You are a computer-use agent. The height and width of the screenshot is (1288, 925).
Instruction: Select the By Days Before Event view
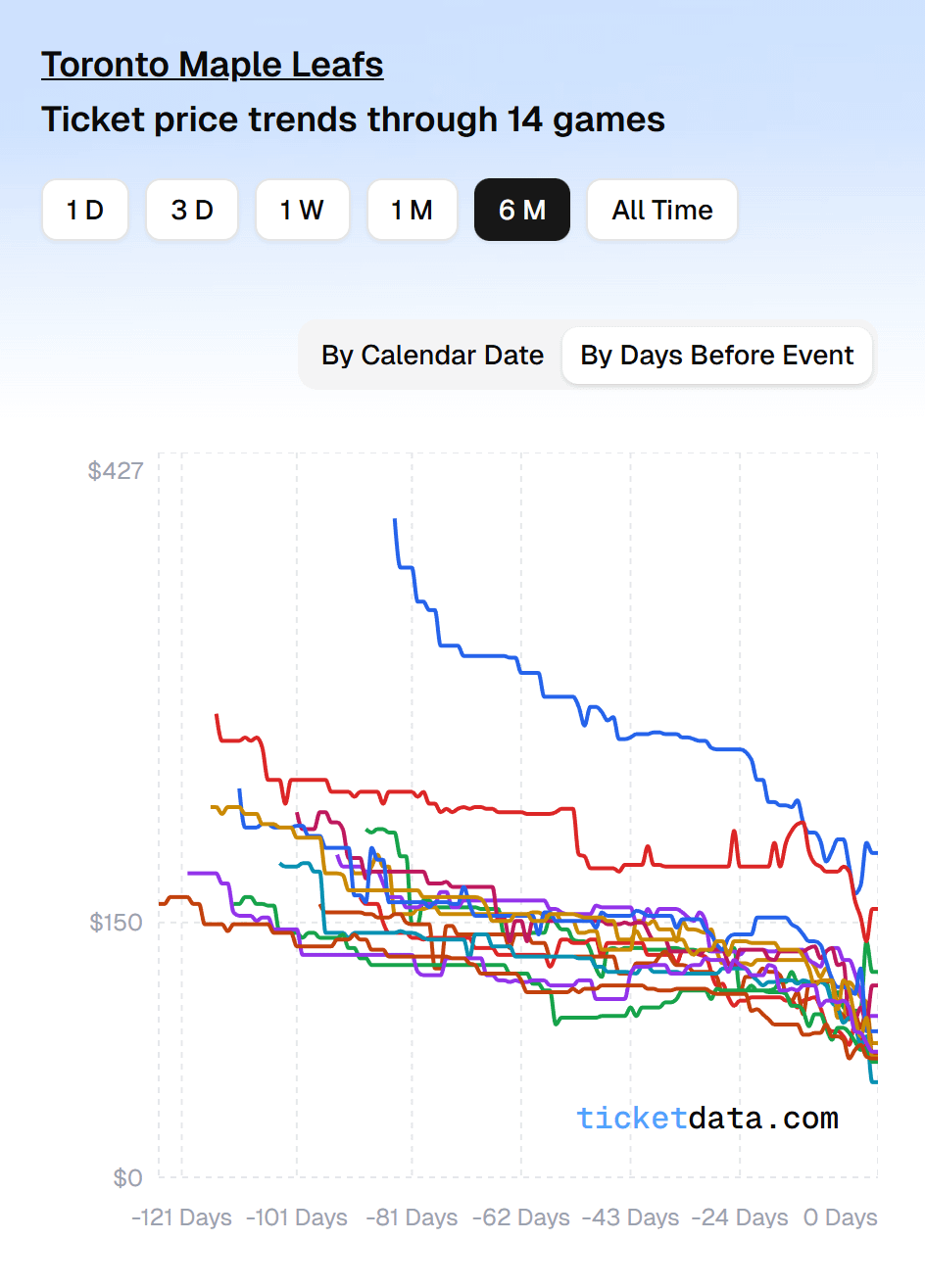tap(716, 356)
